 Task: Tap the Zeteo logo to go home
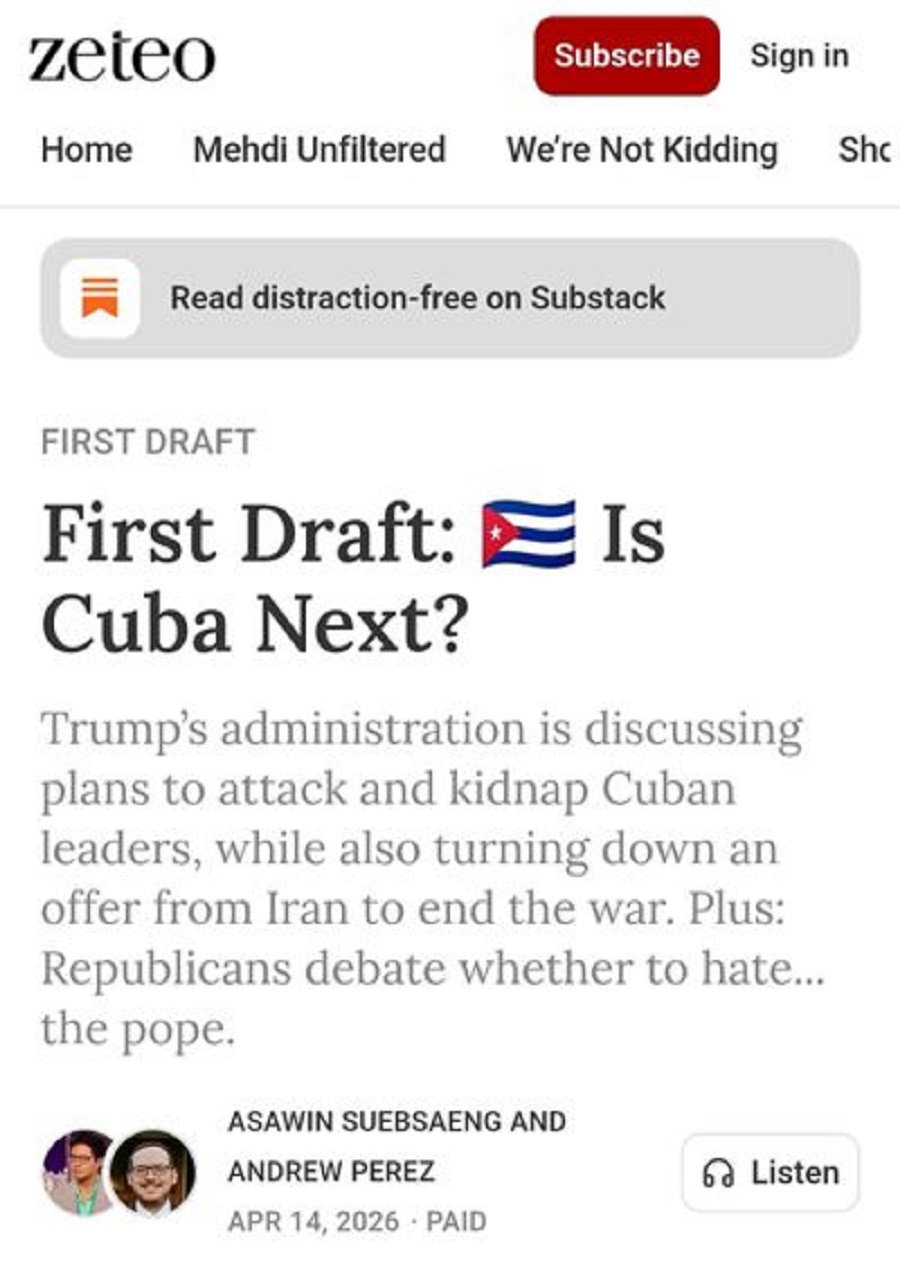click(121, 56)
